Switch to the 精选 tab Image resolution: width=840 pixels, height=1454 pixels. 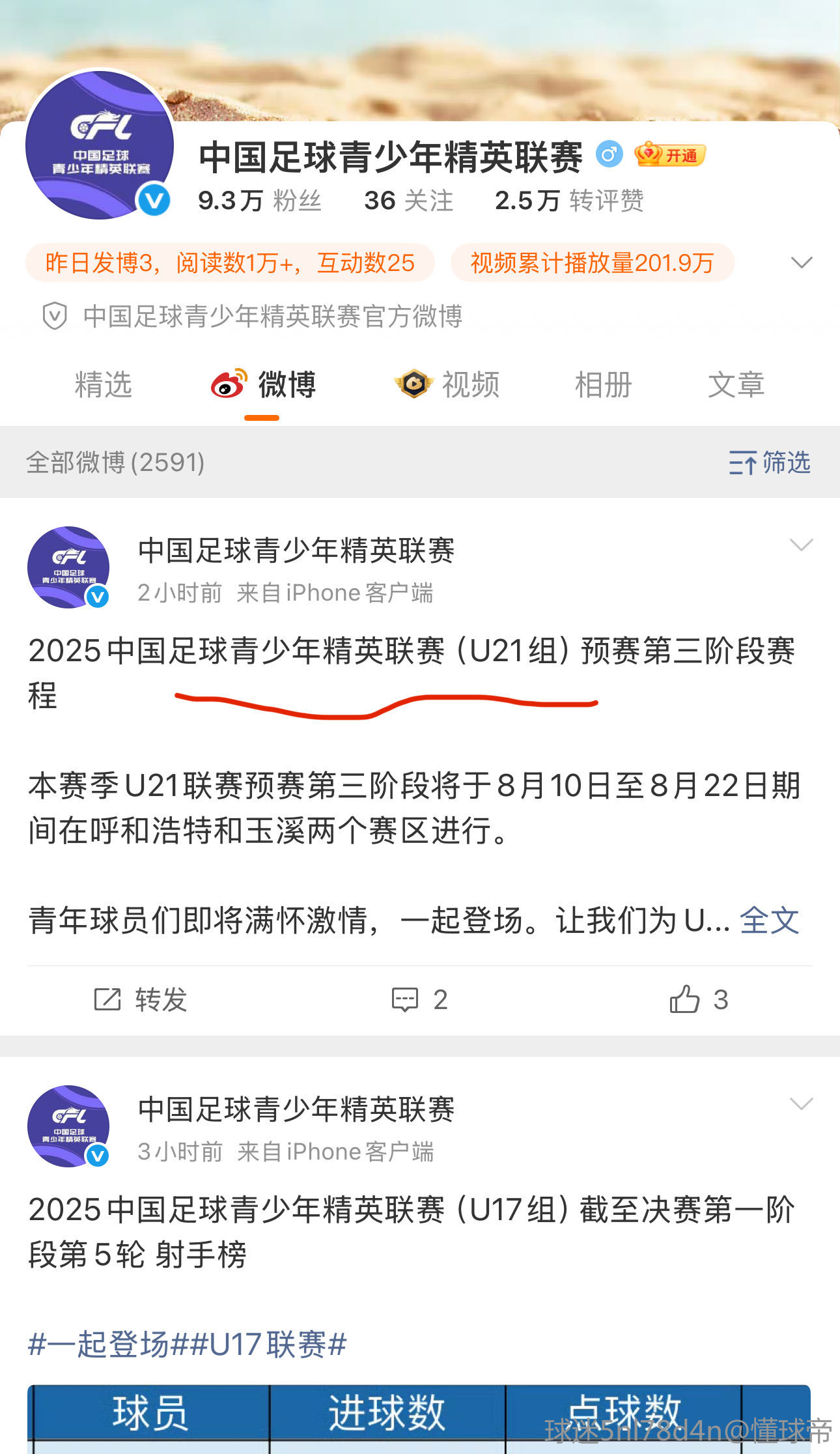pos(103,384)
